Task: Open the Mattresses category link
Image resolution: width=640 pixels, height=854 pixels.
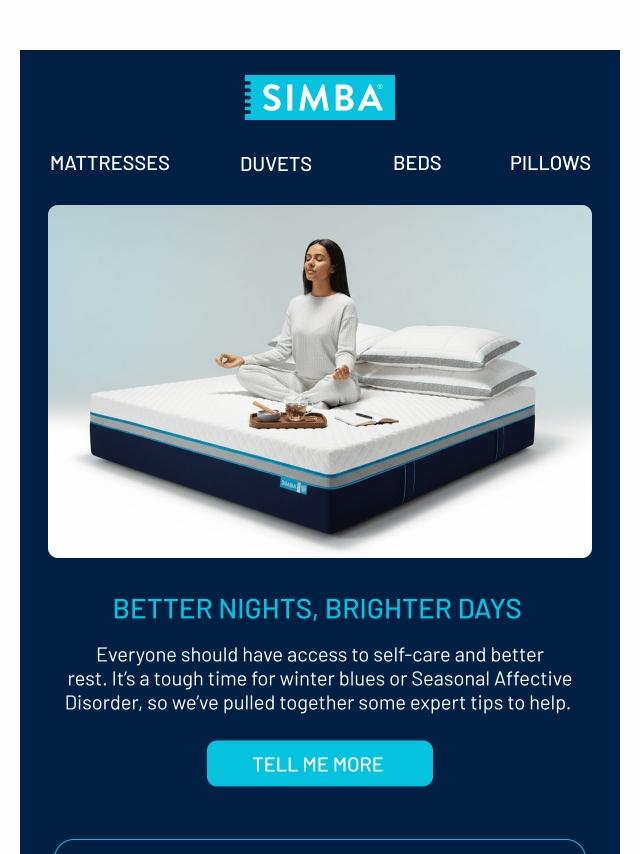Action: pos(110,163)
